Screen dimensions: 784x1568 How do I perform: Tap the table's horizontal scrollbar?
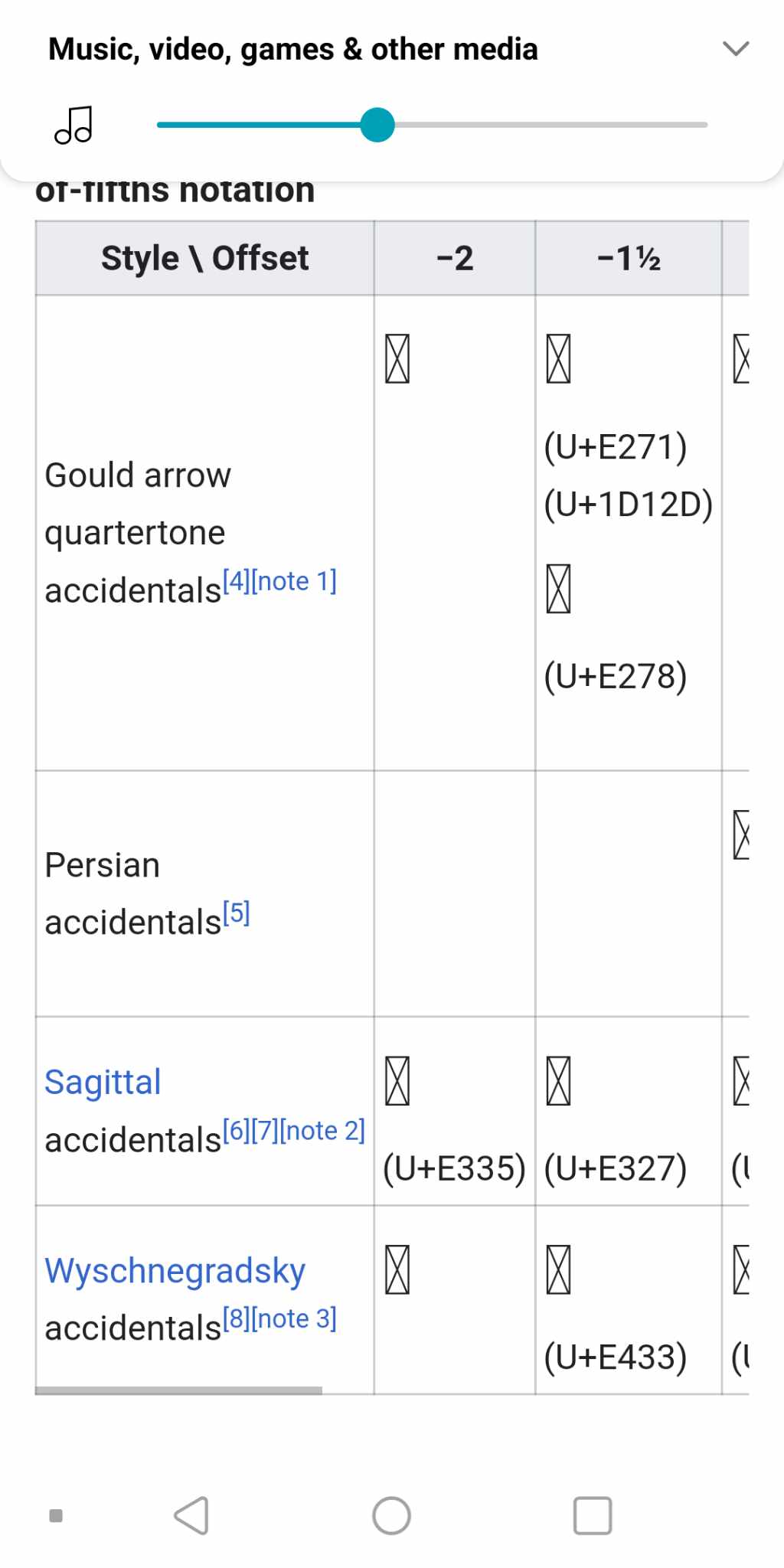pyautogui.click(x=178, y=1390)
